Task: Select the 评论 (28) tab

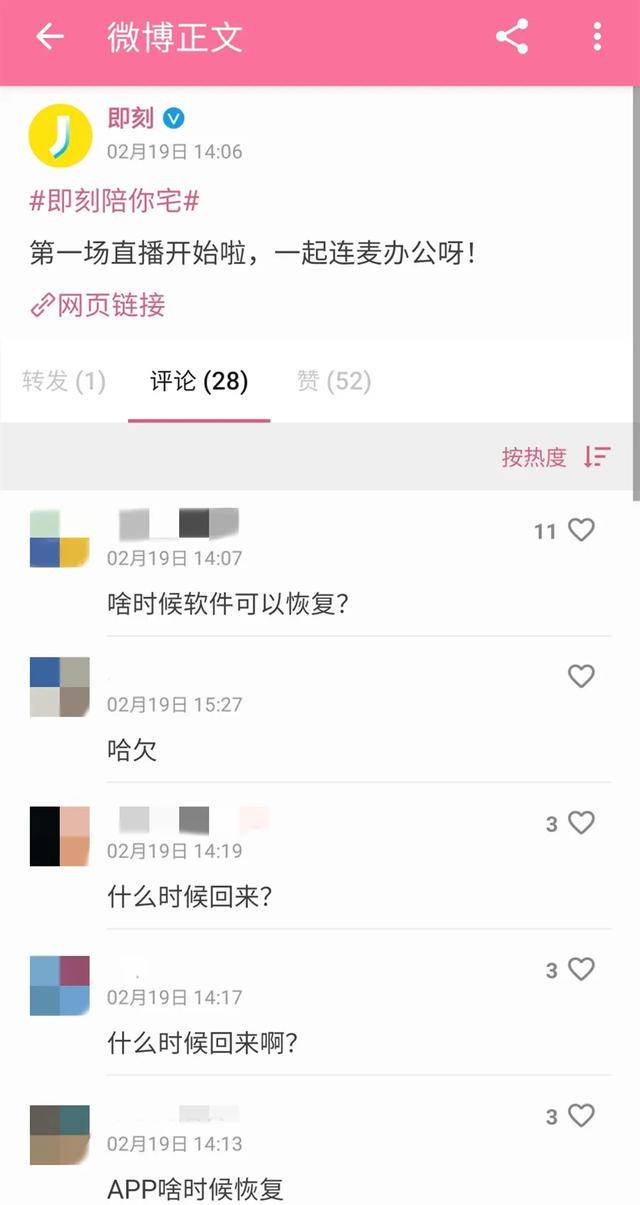Action: point(199,381)
